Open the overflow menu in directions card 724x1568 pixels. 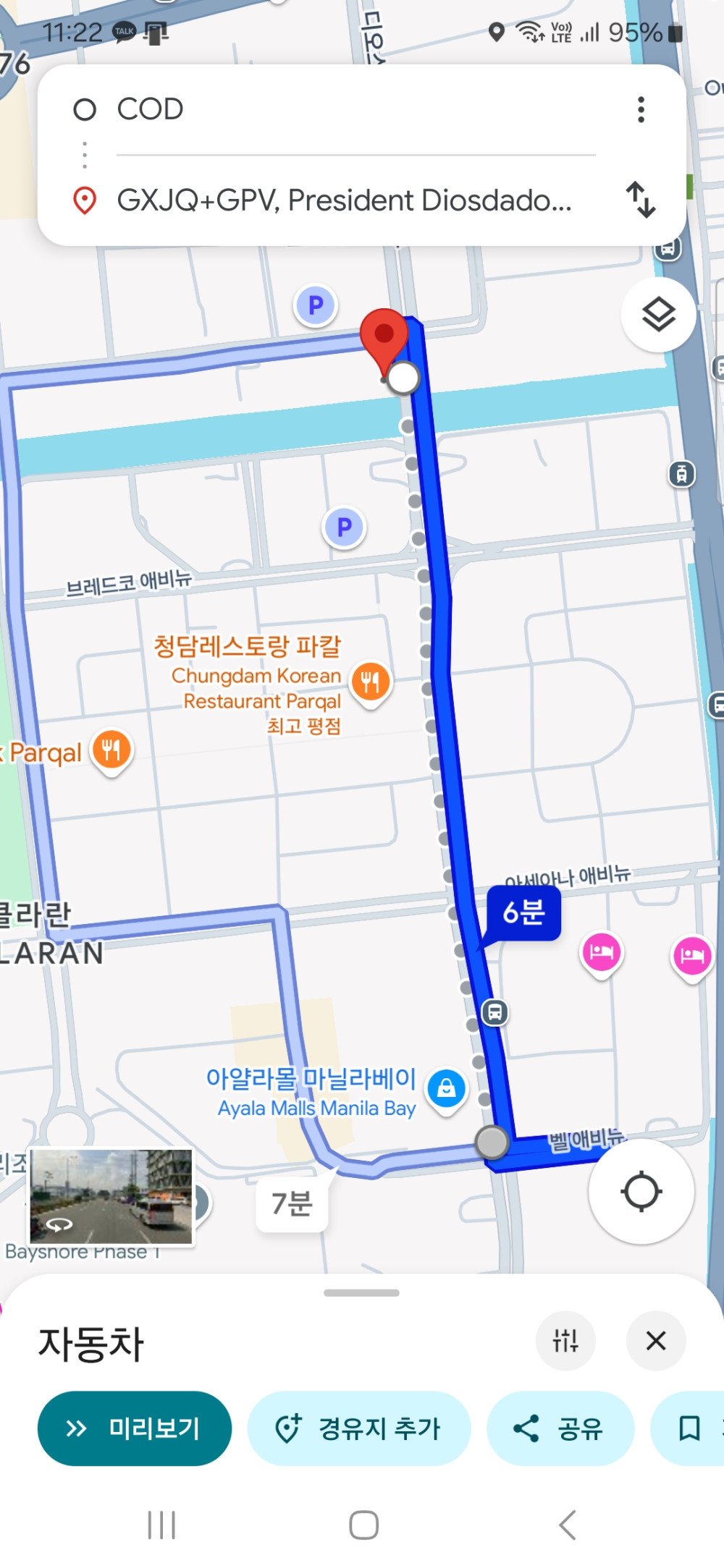click(x=641, y=110)
